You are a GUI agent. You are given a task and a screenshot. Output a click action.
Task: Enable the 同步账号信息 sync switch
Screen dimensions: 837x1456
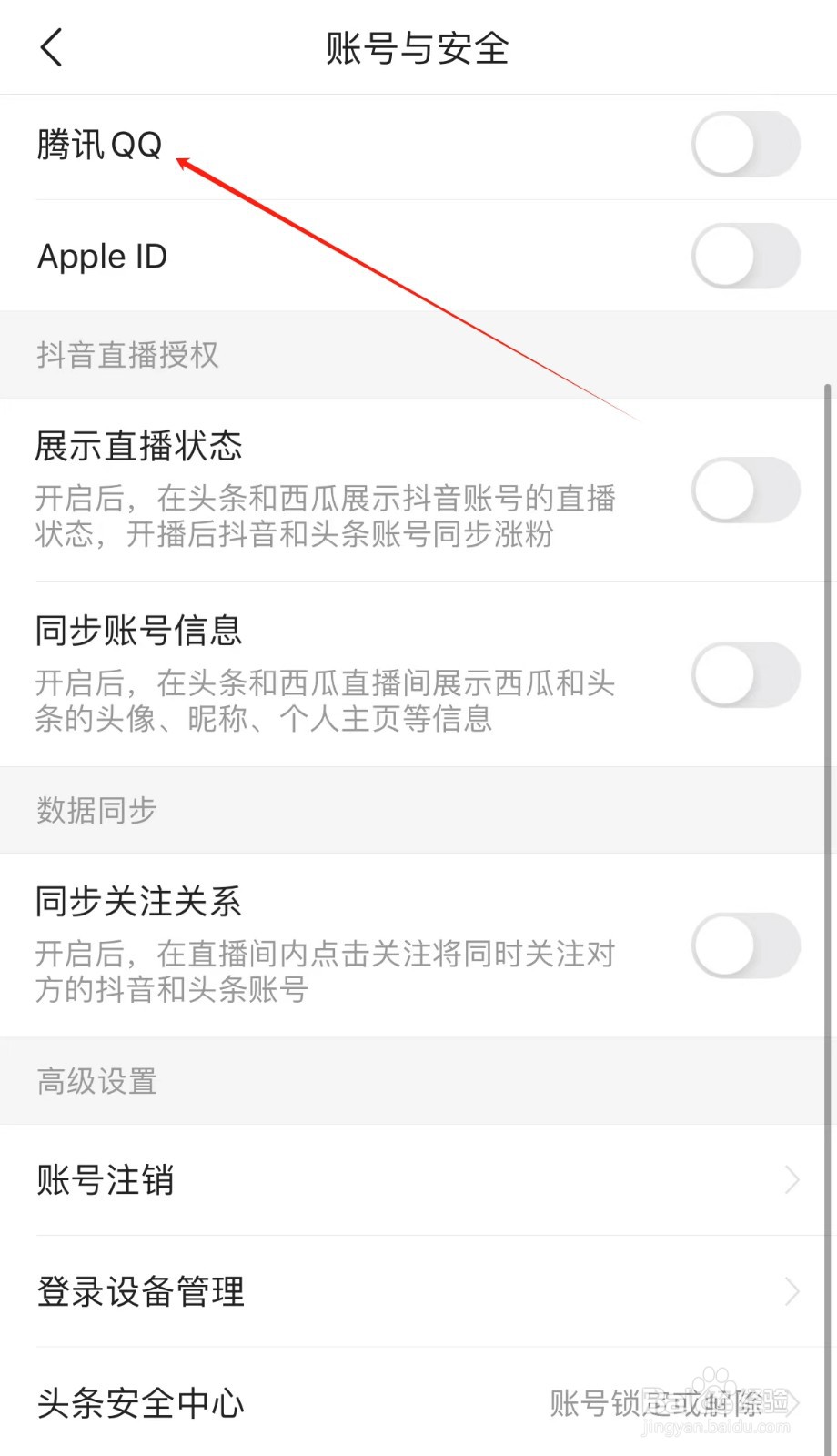point(746,673)
